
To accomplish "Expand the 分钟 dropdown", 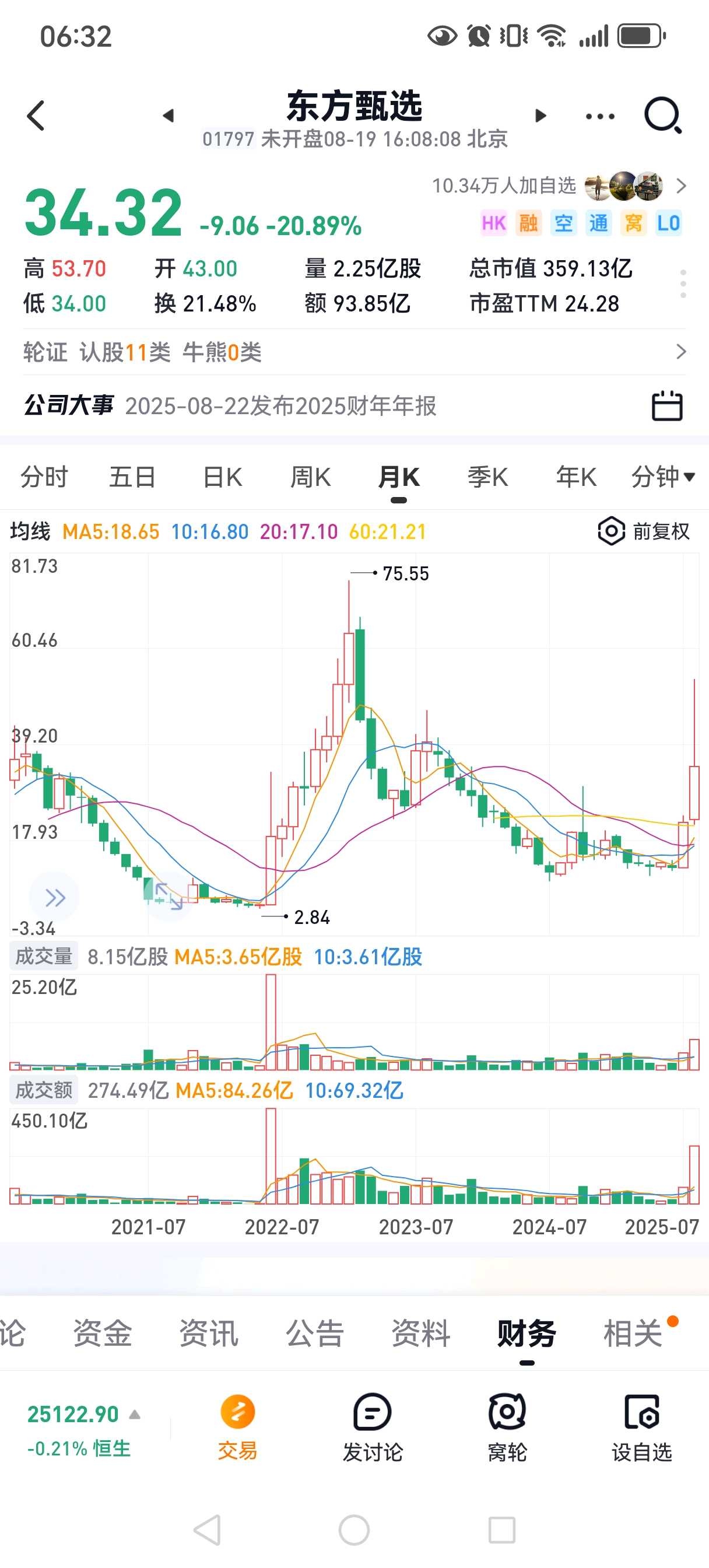I will (x=664, y=477).
